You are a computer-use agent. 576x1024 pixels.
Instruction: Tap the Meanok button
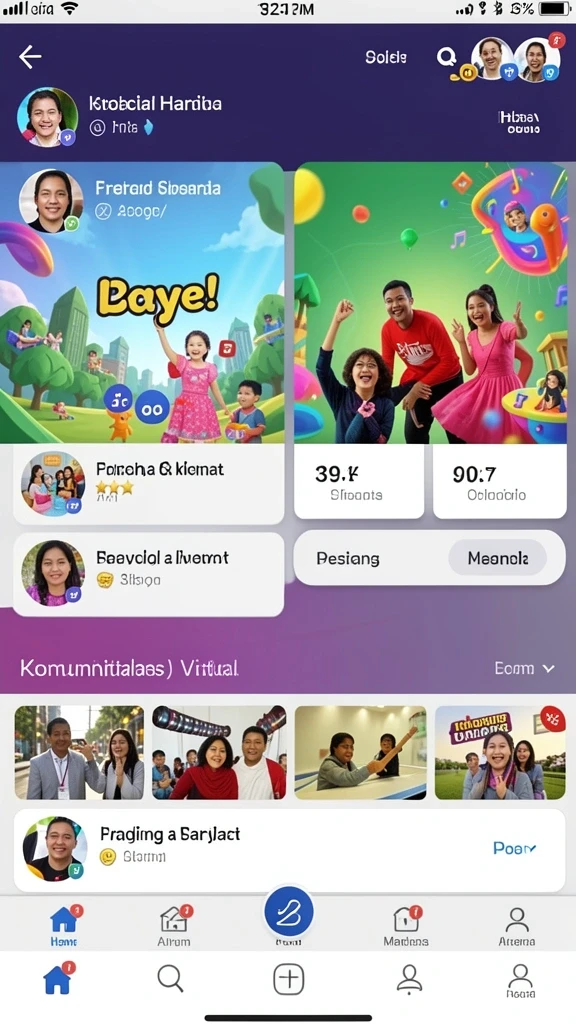pos(498,558)
